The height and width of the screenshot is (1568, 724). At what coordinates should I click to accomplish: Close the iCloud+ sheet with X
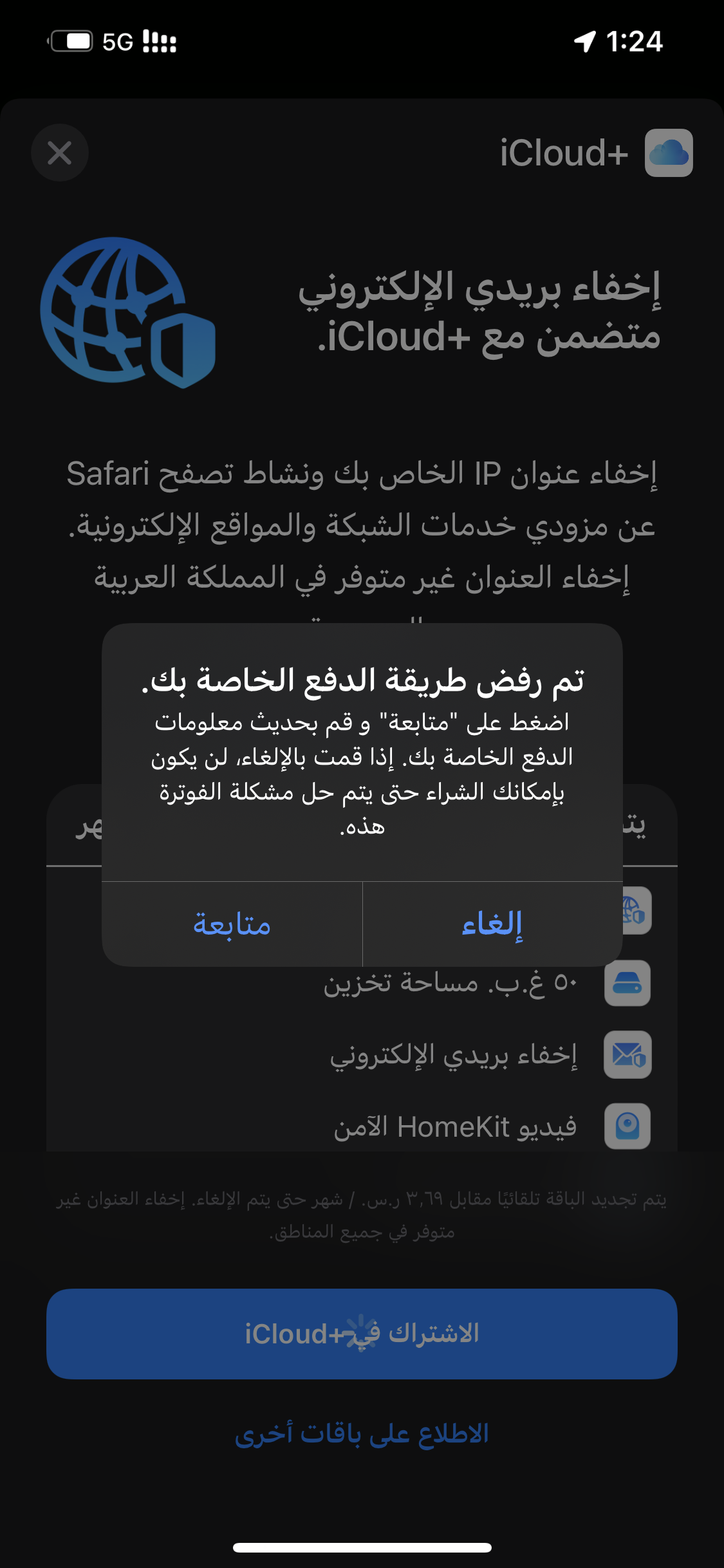[x=60, y=153]
